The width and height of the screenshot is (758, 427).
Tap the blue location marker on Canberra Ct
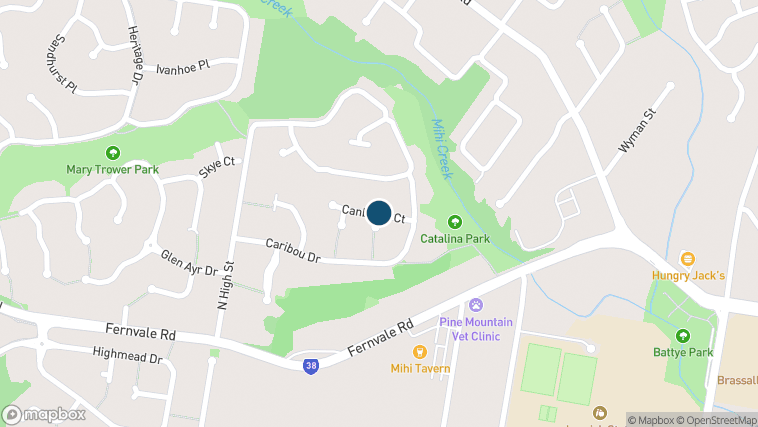point(379,213)
